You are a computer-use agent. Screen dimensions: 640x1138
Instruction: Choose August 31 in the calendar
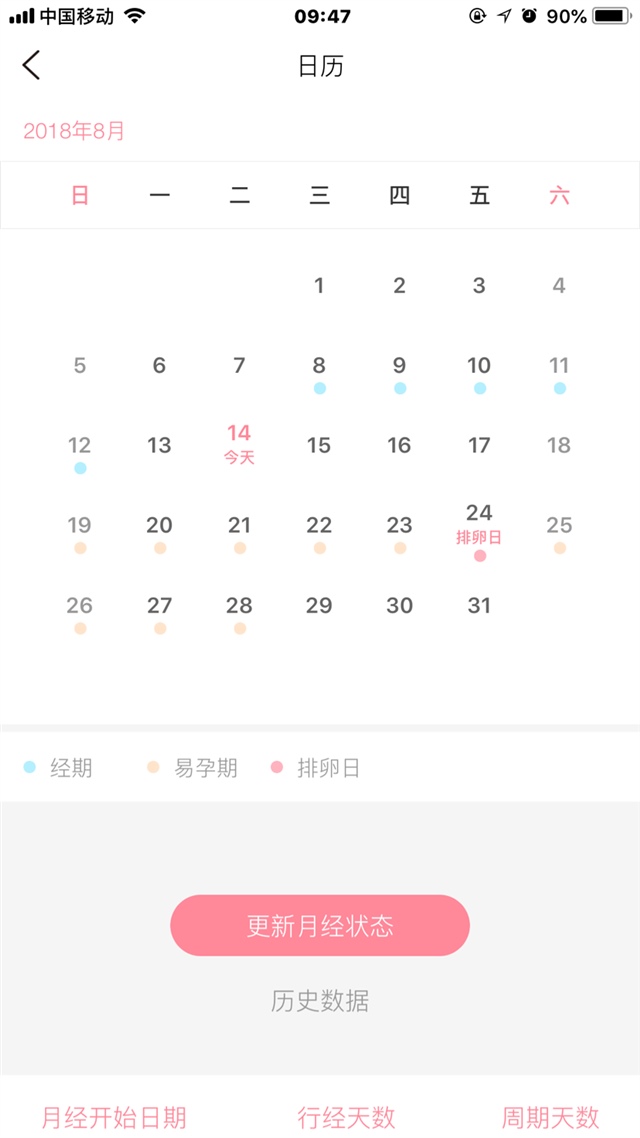click(479, 606)
